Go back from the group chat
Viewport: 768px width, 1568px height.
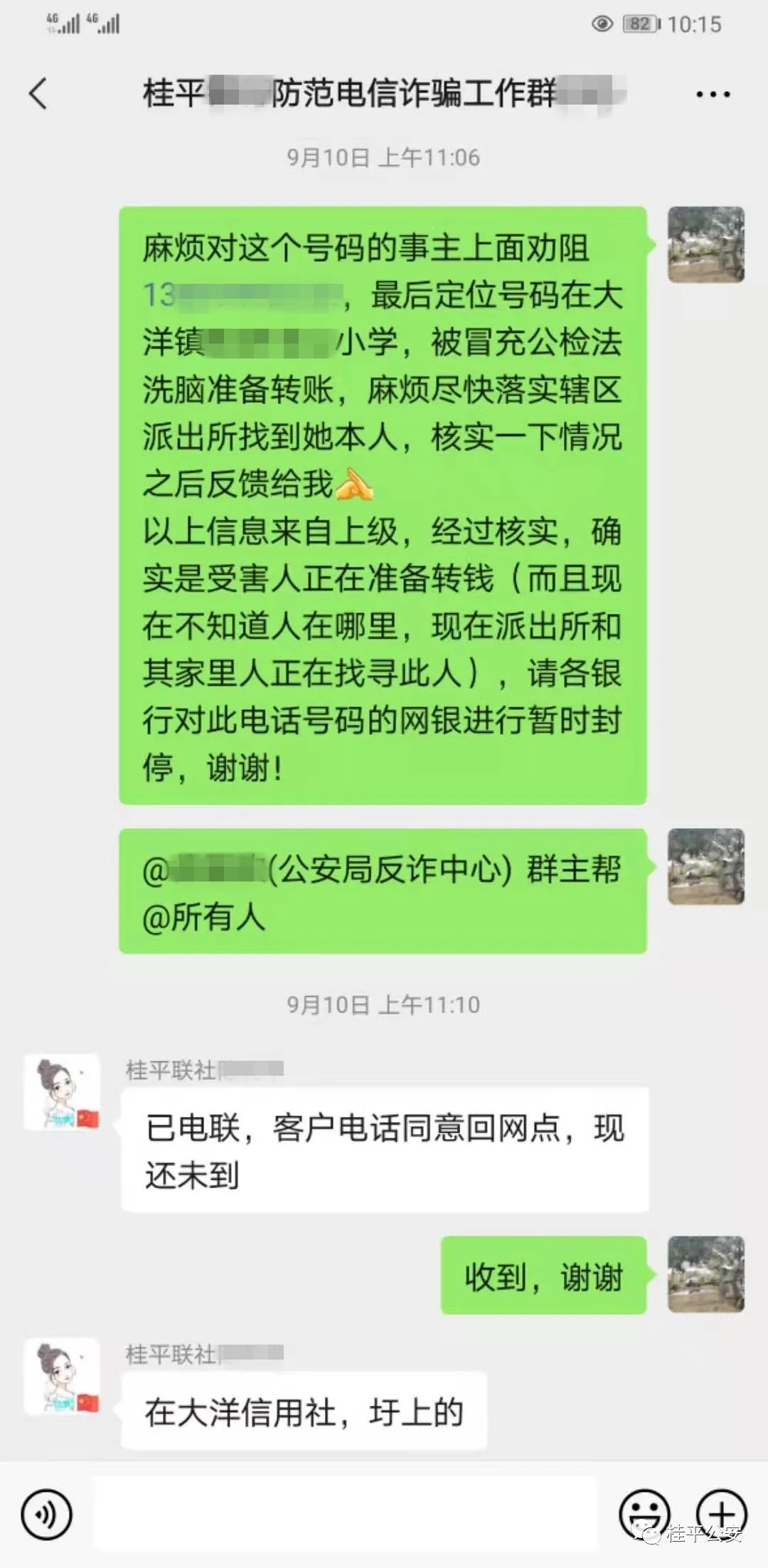(38, 93)
